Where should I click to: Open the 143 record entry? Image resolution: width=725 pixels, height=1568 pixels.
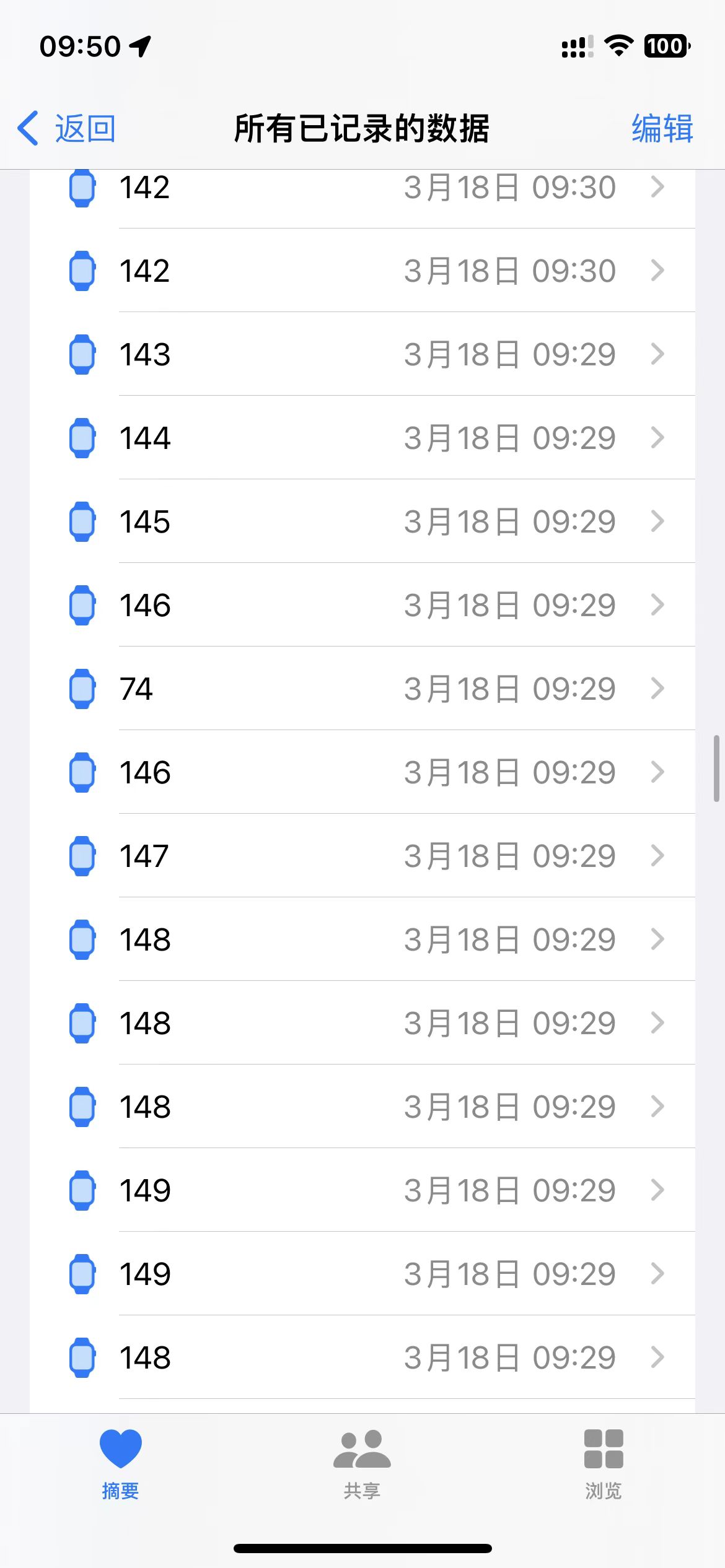click(362, 354)
